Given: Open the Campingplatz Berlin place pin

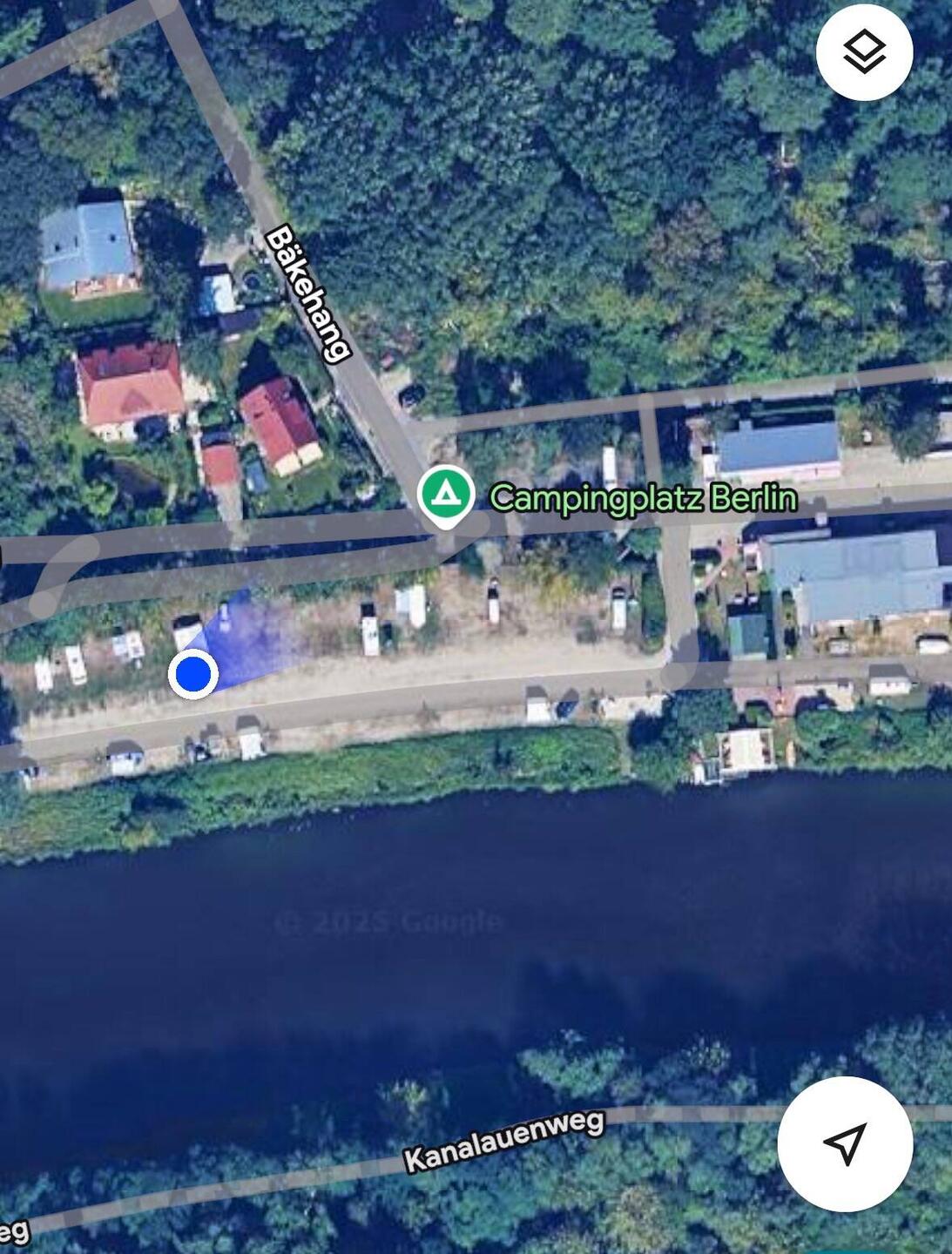Looking at the screenshot, I should tap(446, 496).
